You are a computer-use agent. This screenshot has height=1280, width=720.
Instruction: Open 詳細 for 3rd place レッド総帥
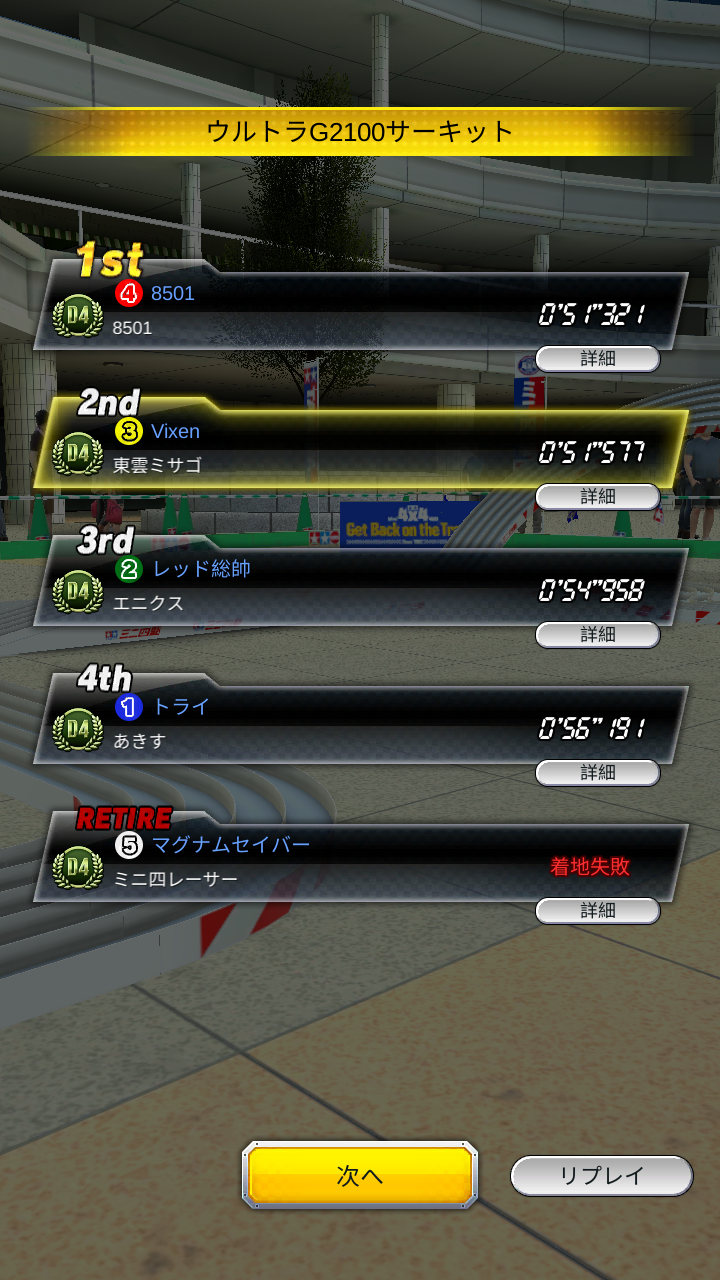coord(597,634)
